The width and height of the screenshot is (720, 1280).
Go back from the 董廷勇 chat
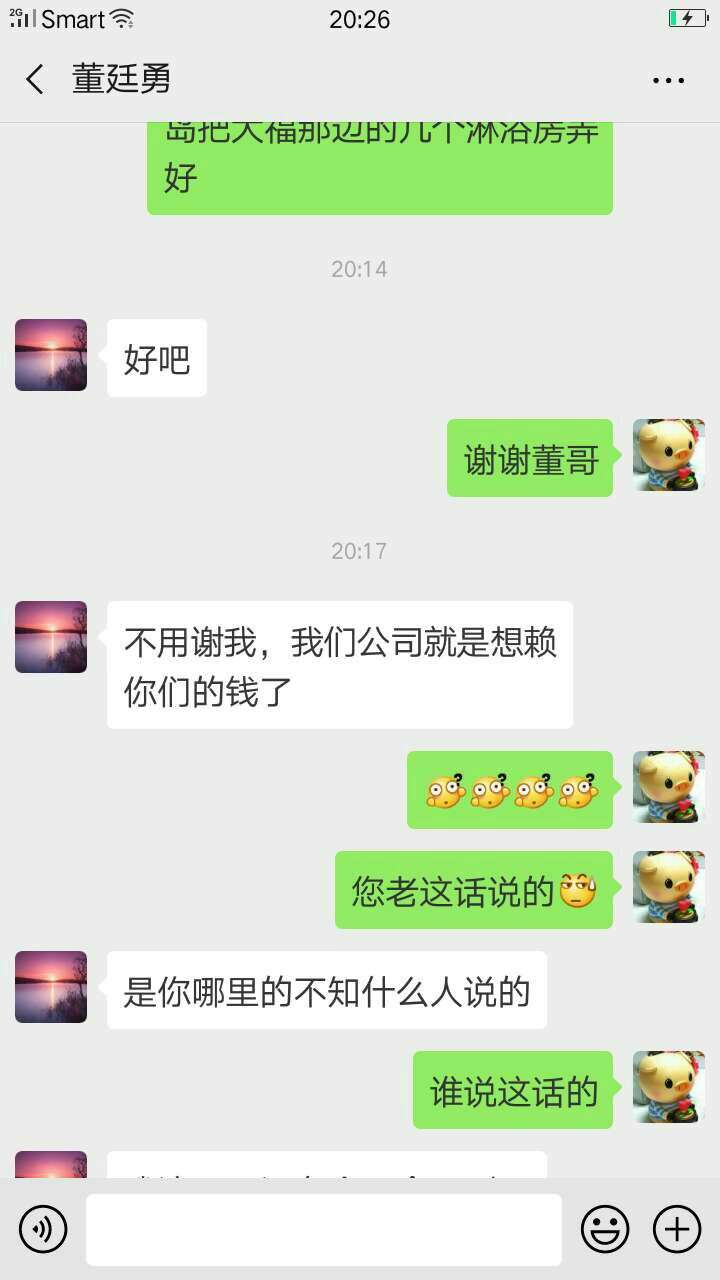tap(35, 79)
